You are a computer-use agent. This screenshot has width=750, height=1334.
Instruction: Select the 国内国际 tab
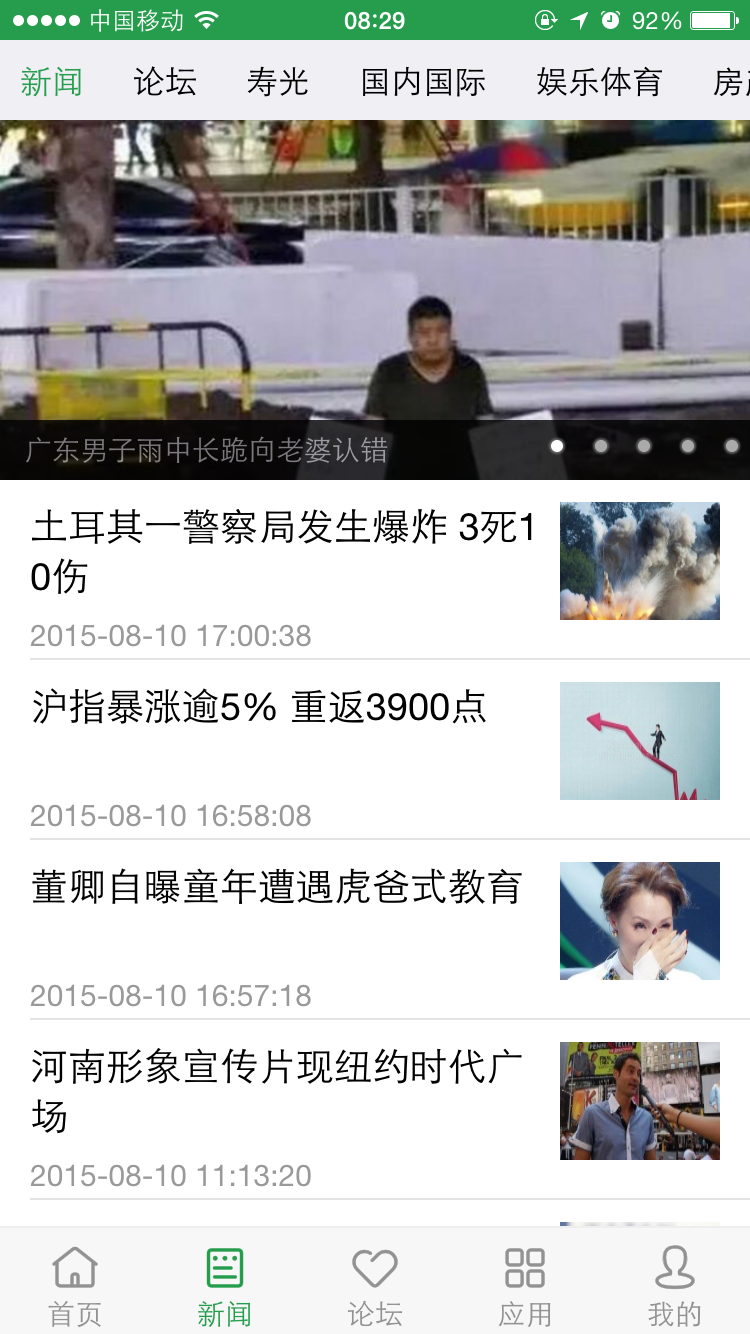point(425,83)
